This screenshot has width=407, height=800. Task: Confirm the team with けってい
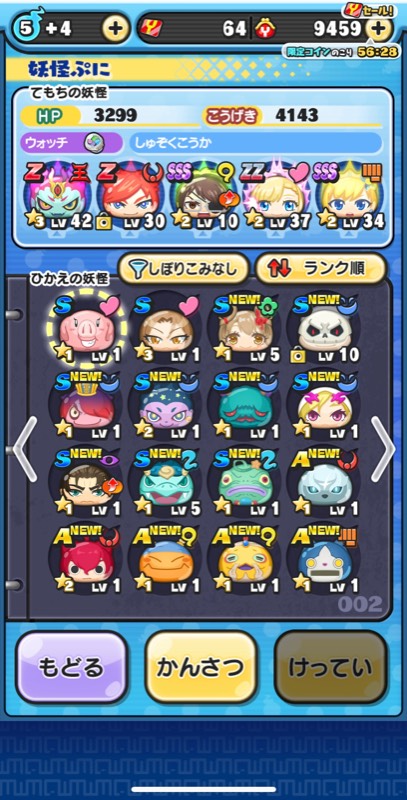(x=330, y=667)
